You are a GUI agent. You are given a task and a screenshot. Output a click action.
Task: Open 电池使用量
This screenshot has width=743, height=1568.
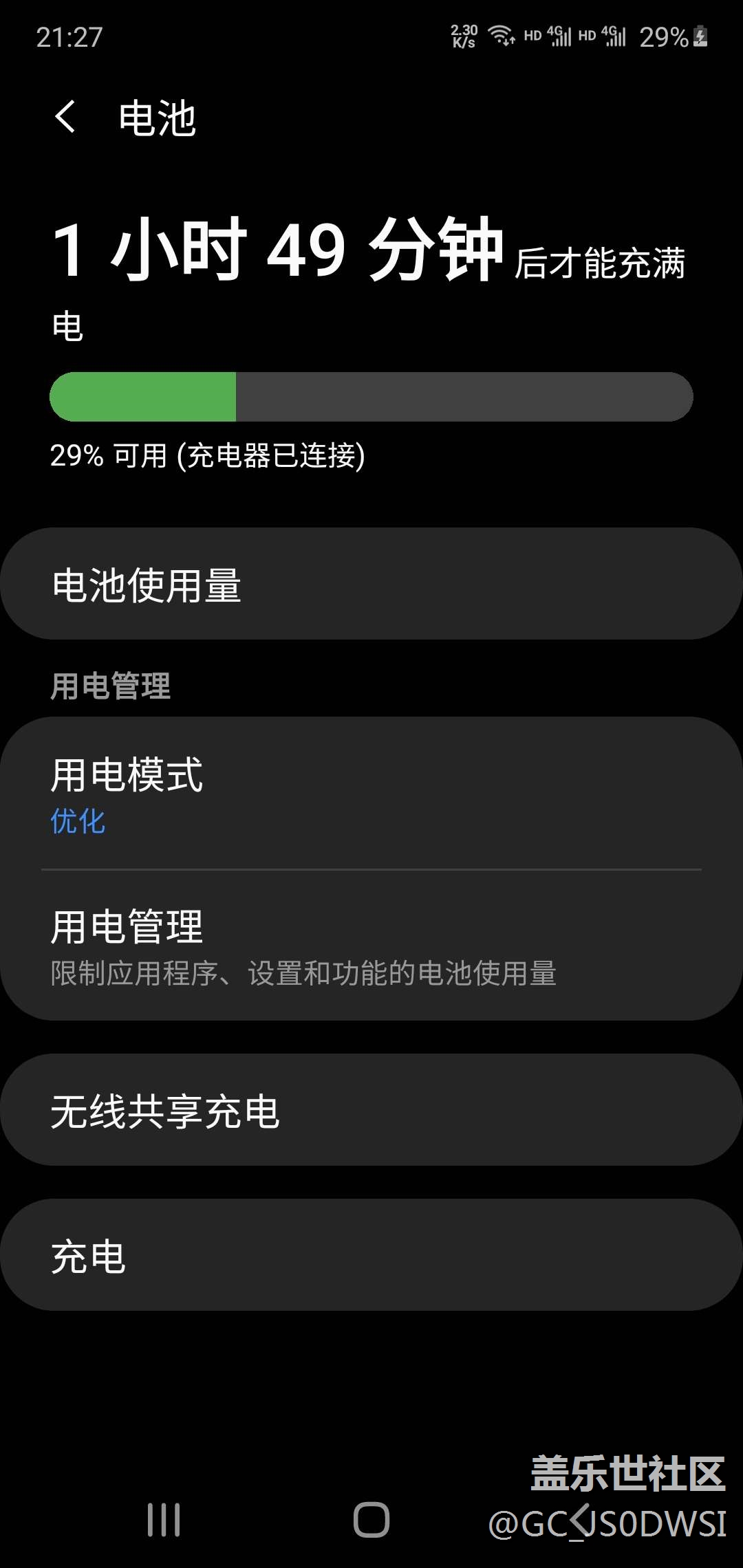click(x=371, y=584)
